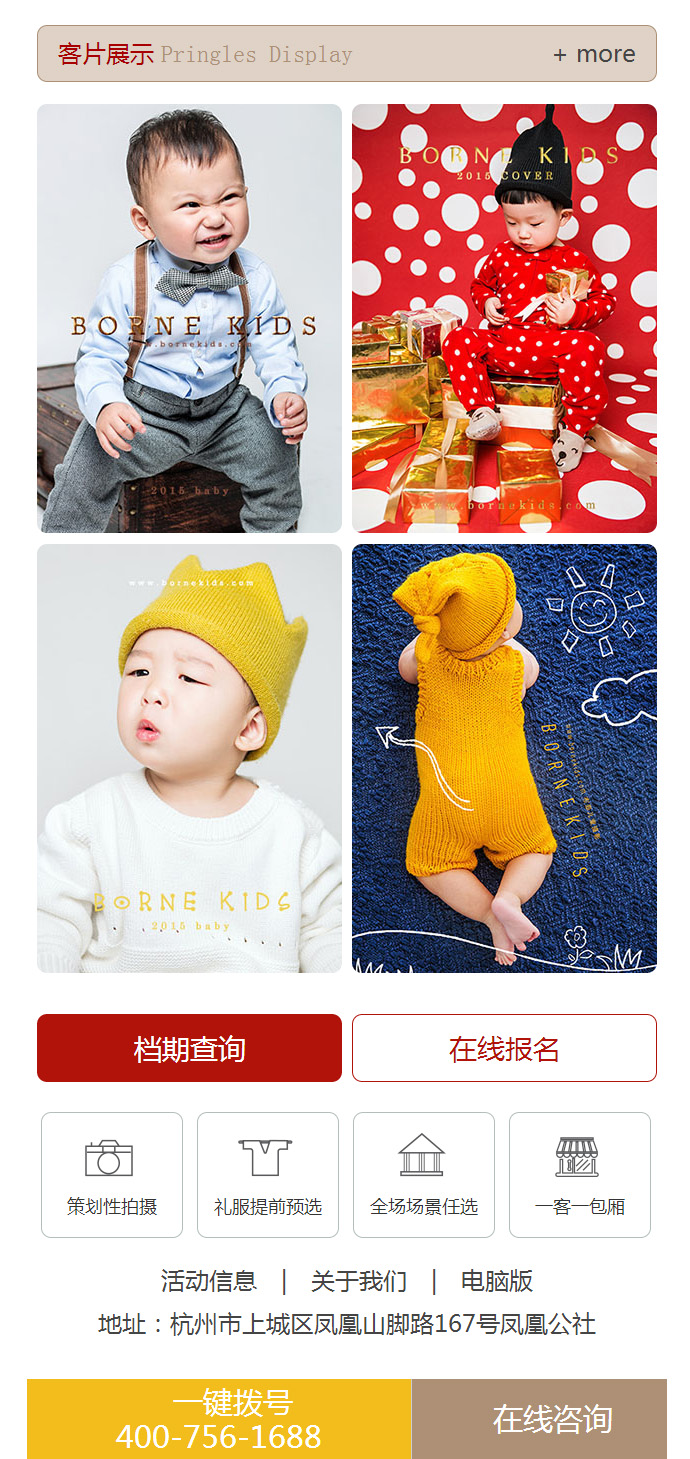The height and width of the screenshot is (1459, 690).
Task: Open the 关于我们 link
Action: [x=359, y=1281]
